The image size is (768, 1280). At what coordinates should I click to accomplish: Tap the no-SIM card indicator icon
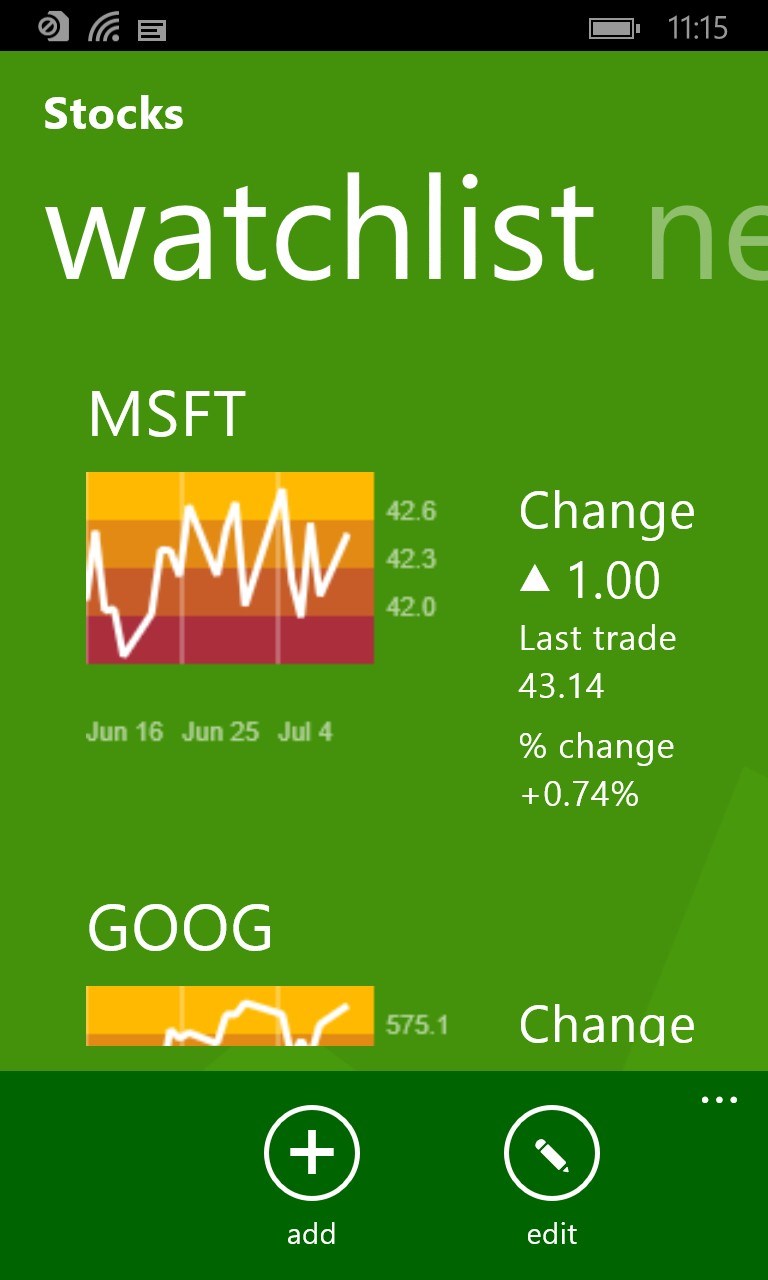52,26
